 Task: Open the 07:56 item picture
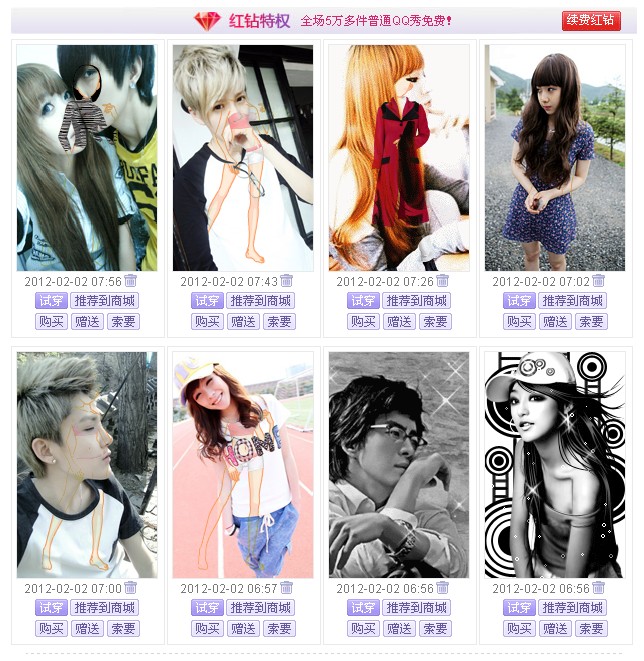(x=87, y=157)
